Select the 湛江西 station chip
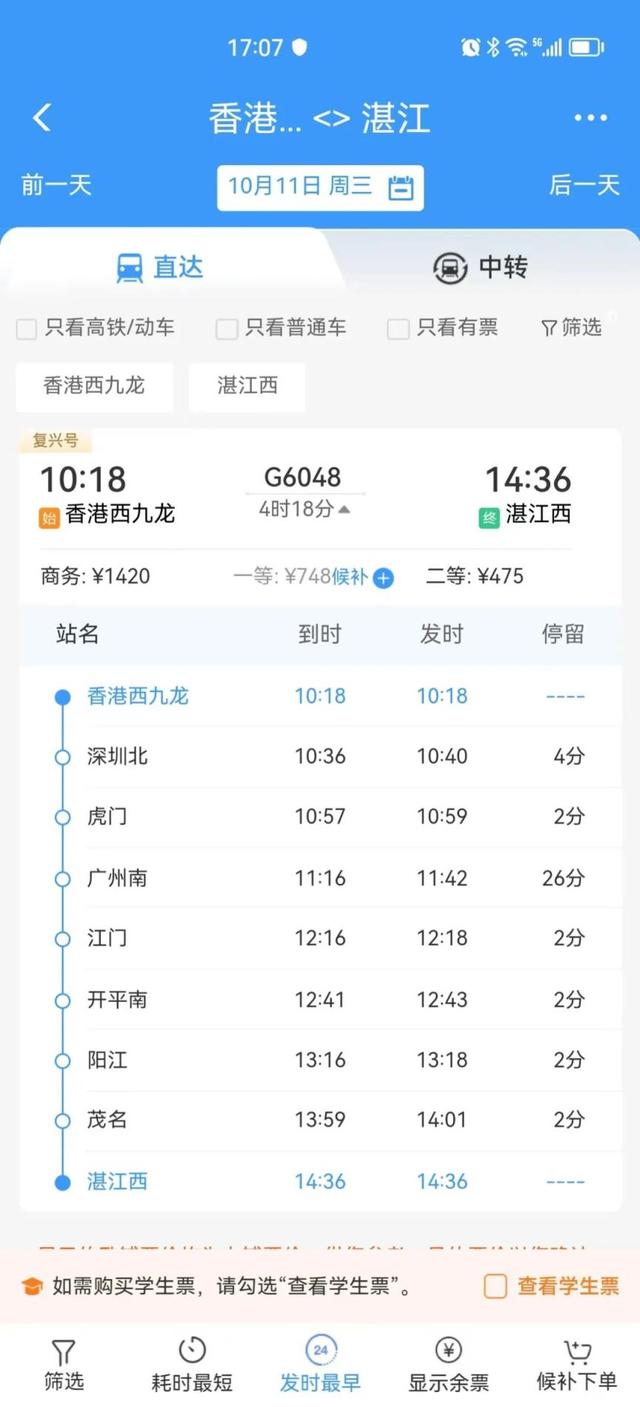Image resolution: width=640 pixels, height=1407 pixels. click(247, 386)
